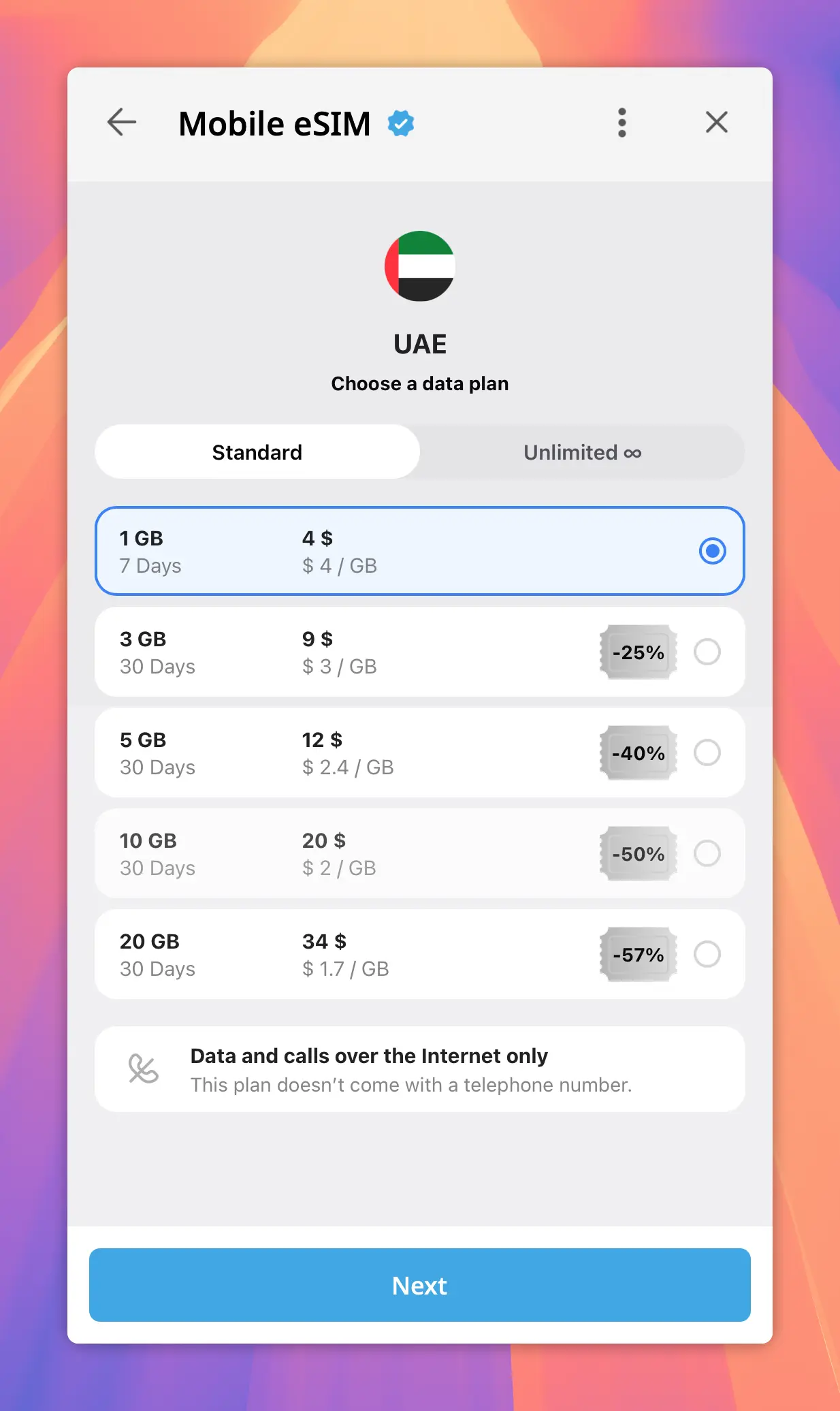Close the Mobile eSIM window

tap(716, 123)
